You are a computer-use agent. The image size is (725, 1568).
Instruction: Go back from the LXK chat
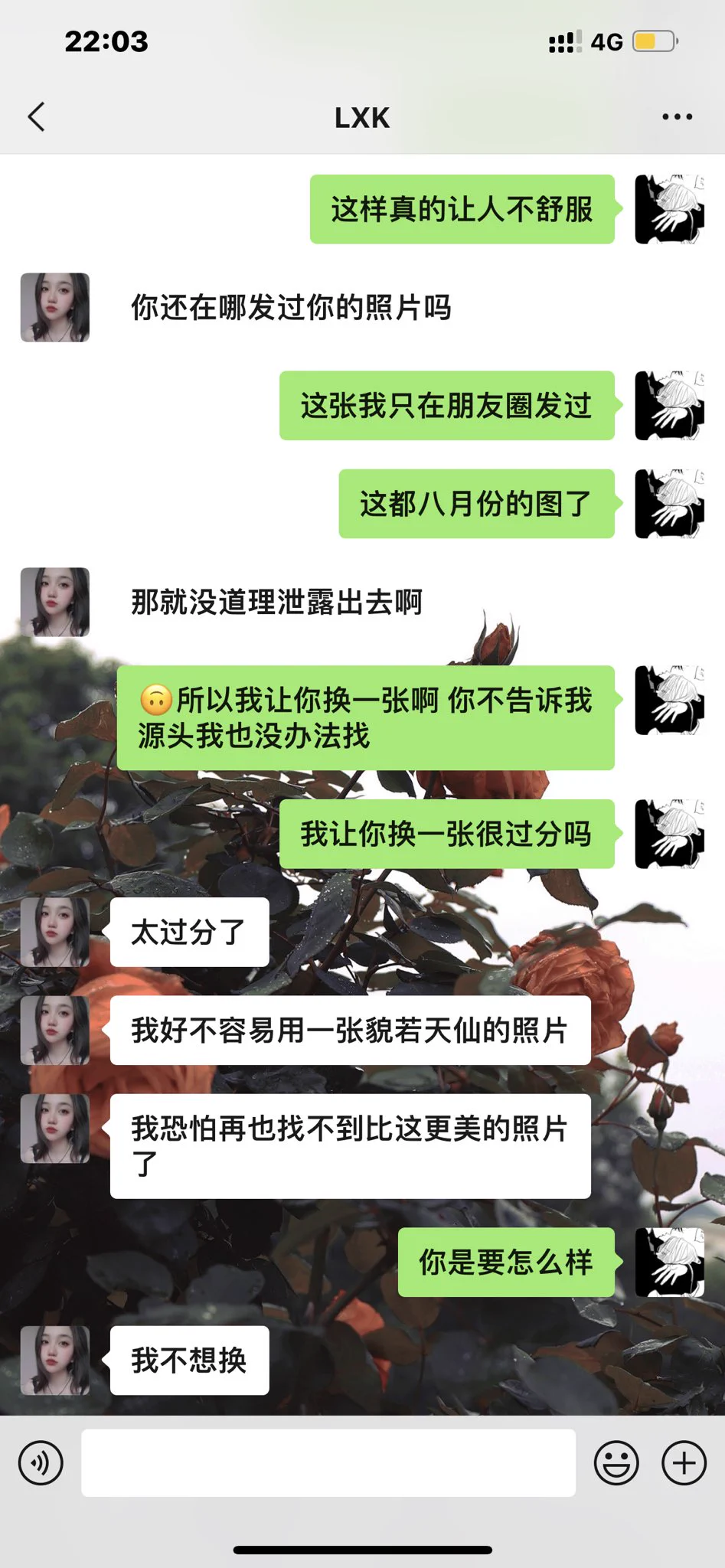click(36, 117)
